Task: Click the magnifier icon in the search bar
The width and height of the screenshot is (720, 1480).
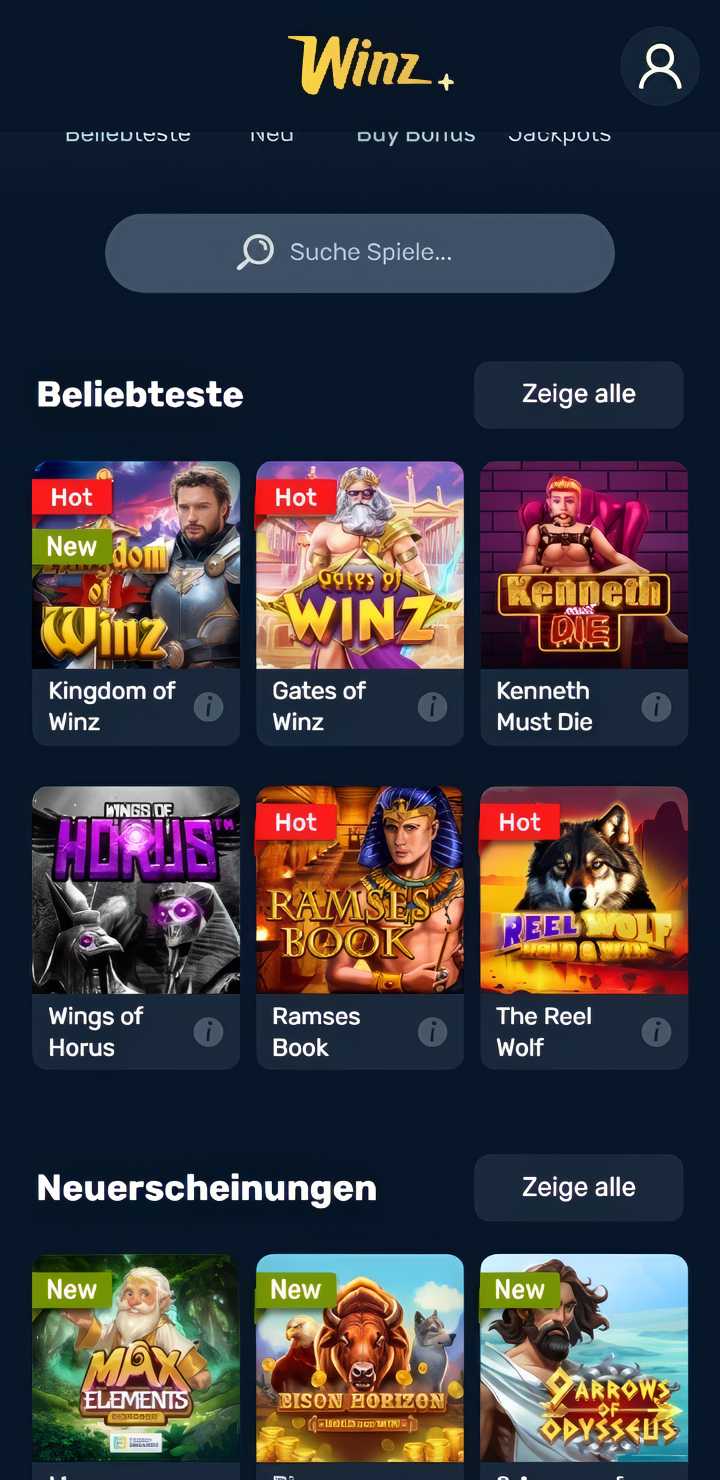Action: click(x=256, y=252)
